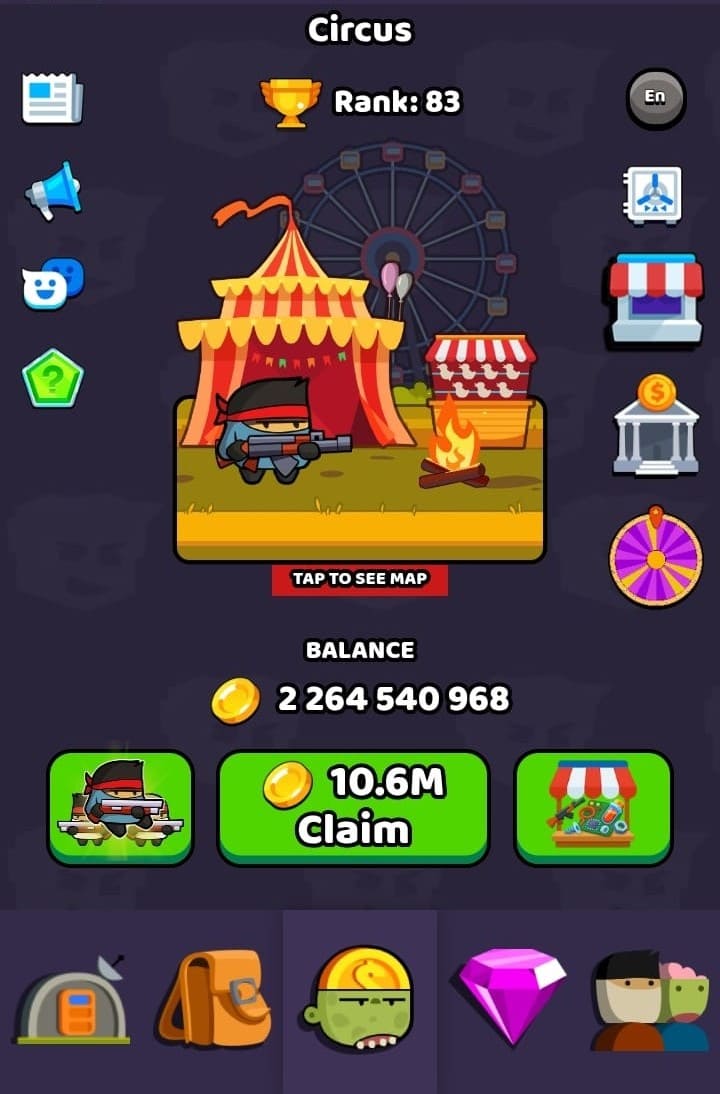View the trophy rank 83 leaderboard

pos(360,101)
